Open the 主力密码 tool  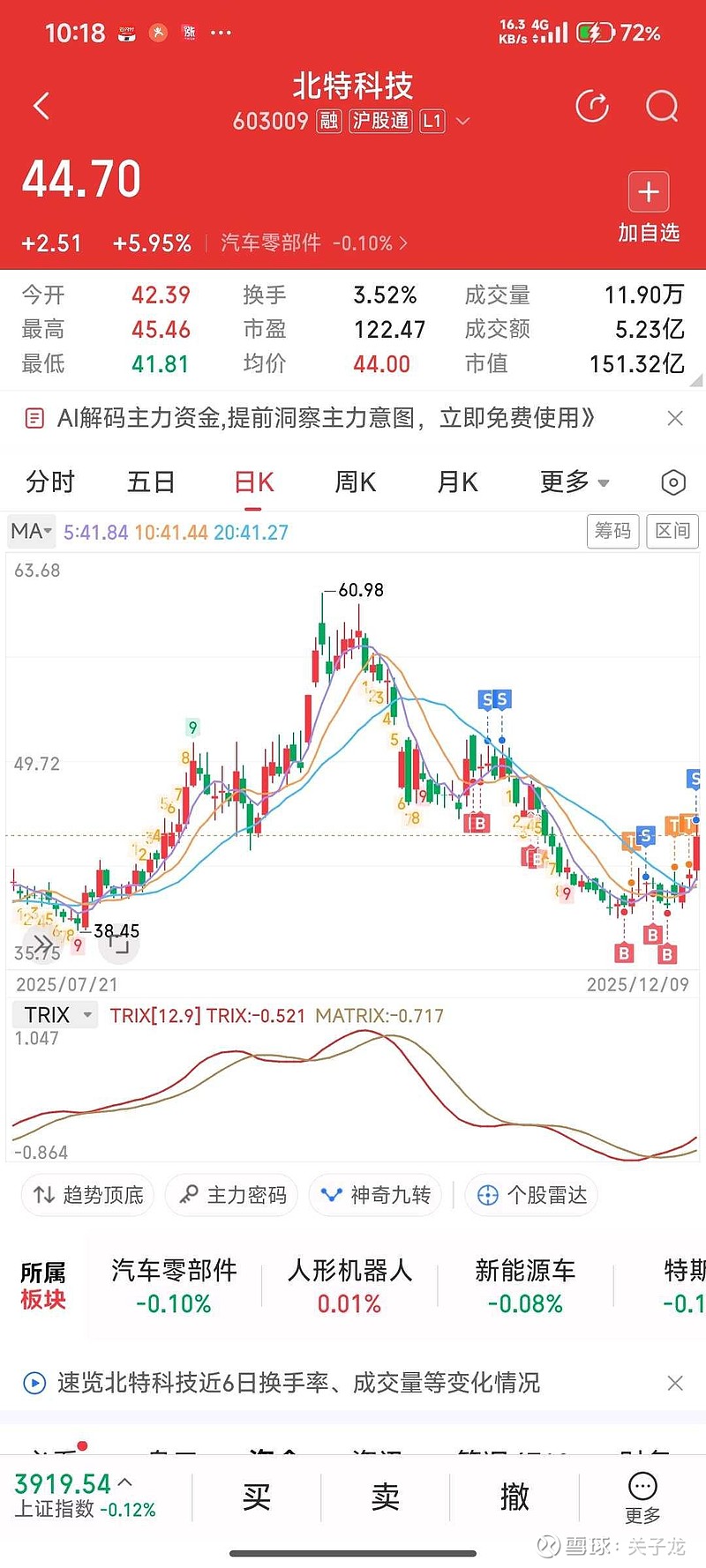[231, 1195]
